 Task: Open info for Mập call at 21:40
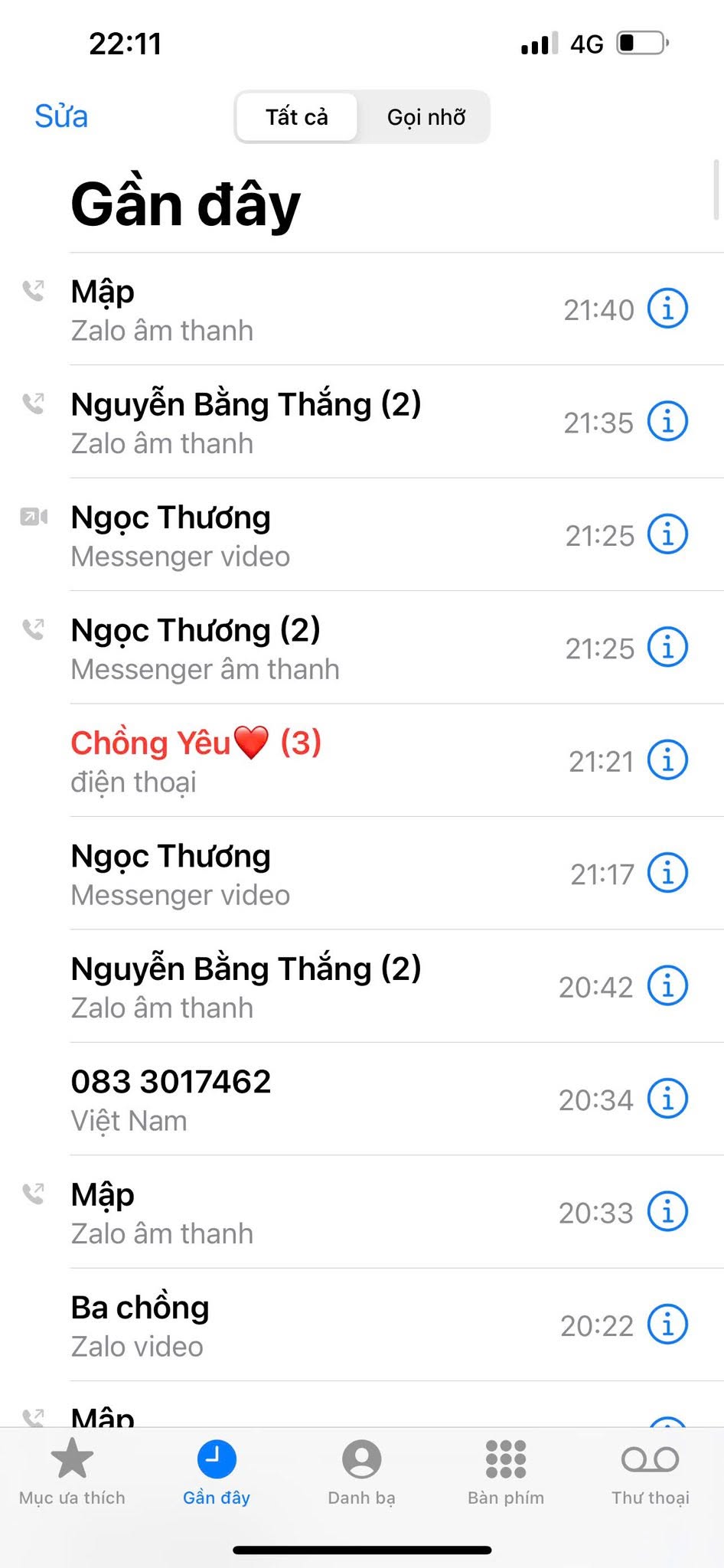tap(667, 309)
